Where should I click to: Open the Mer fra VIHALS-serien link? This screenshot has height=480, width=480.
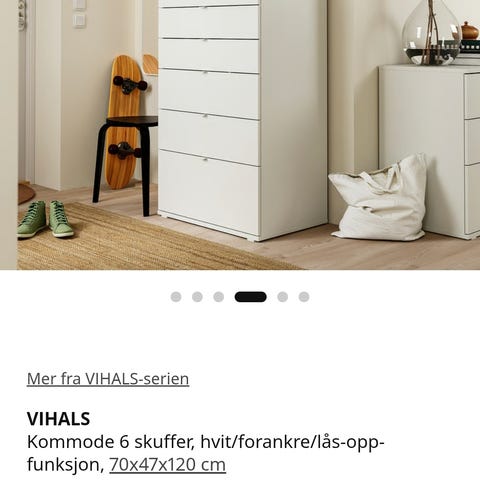108,379
